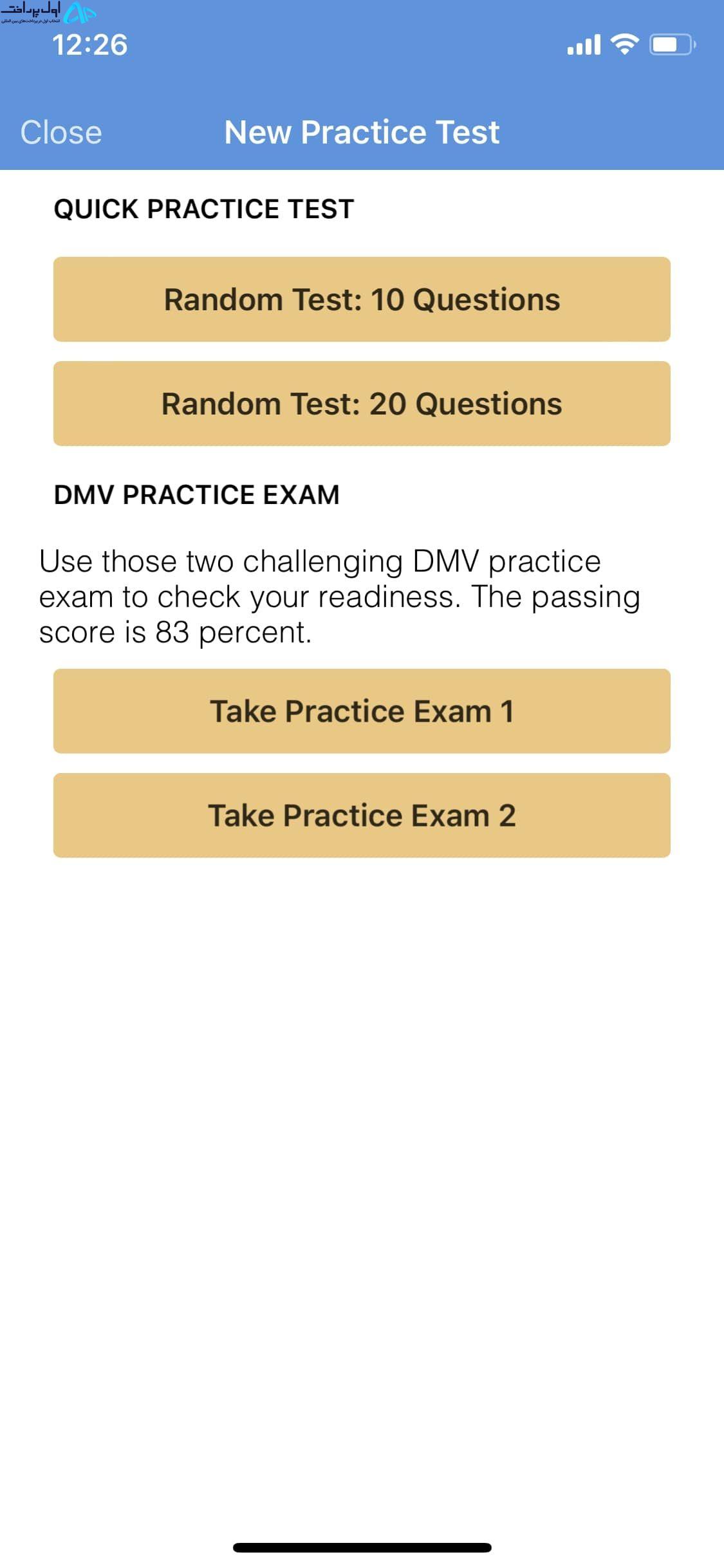The height and width of the screenshot is (1568, 724).
Task: Close the New Practice Test screen
Action: click(x=61, y=133)
